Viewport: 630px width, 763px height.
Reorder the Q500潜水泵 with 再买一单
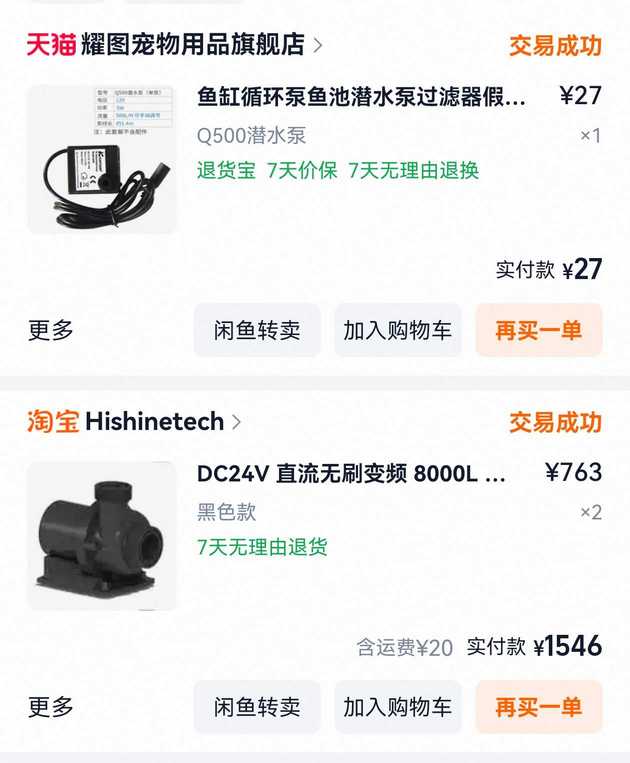point(538,330)
